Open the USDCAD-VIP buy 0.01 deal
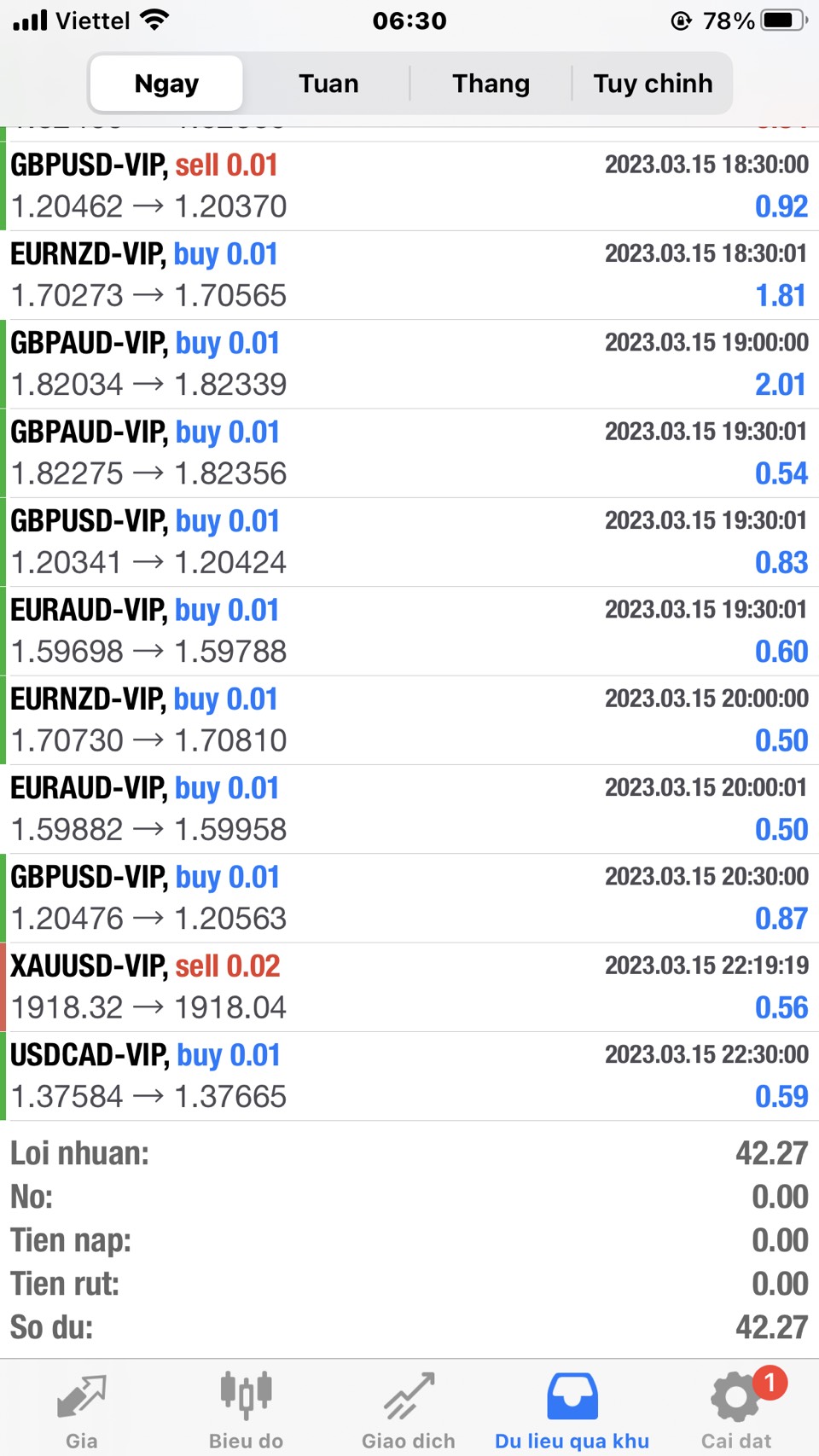The width and height of the screenshot is (819, 1456). pos(409,1076)
